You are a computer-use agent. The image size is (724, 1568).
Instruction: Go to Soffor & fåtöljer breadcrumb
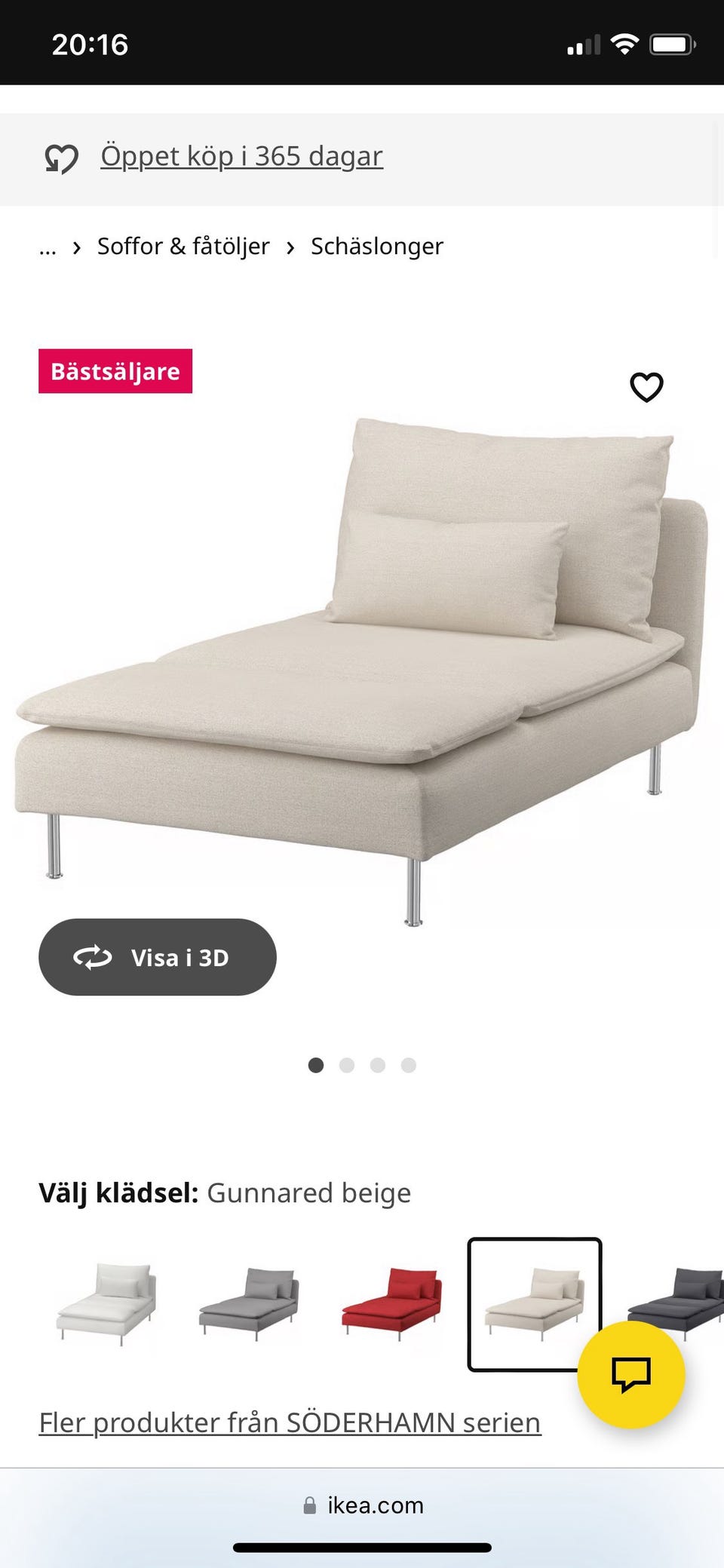tap(183, 247)
